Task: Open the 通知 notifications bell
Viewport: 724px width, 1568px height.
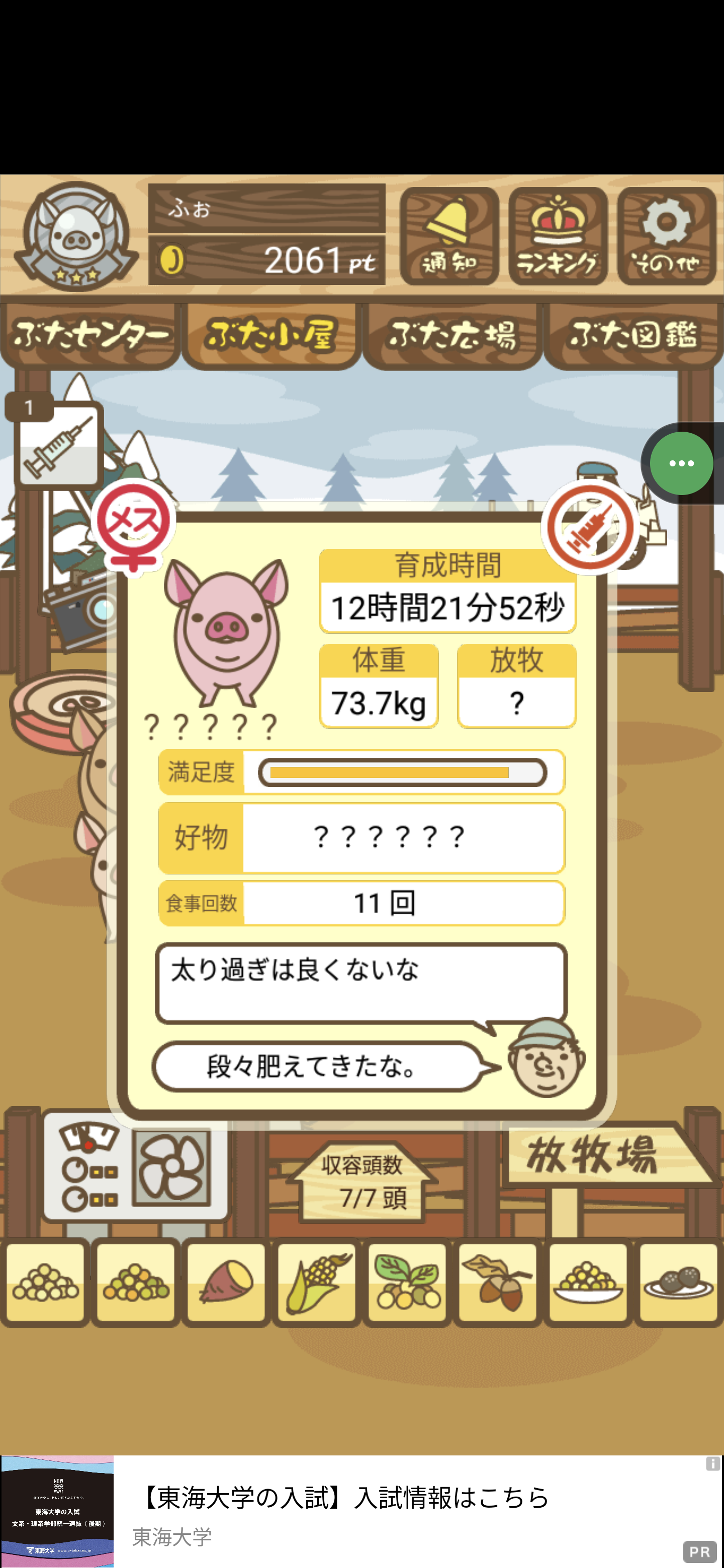Action: 449,236
